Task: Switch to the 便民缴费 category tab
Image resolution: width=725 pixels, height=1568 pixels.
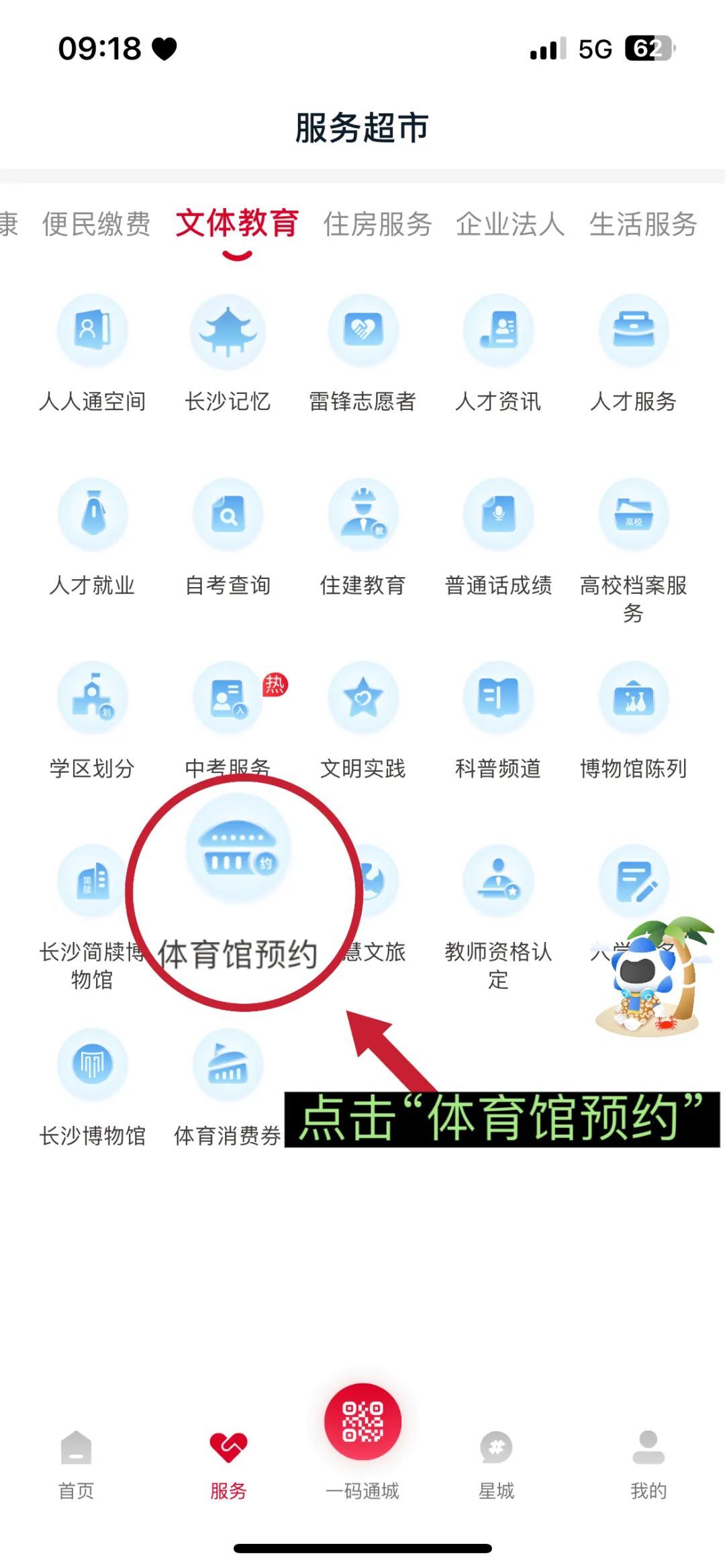Action: (96, 224)
